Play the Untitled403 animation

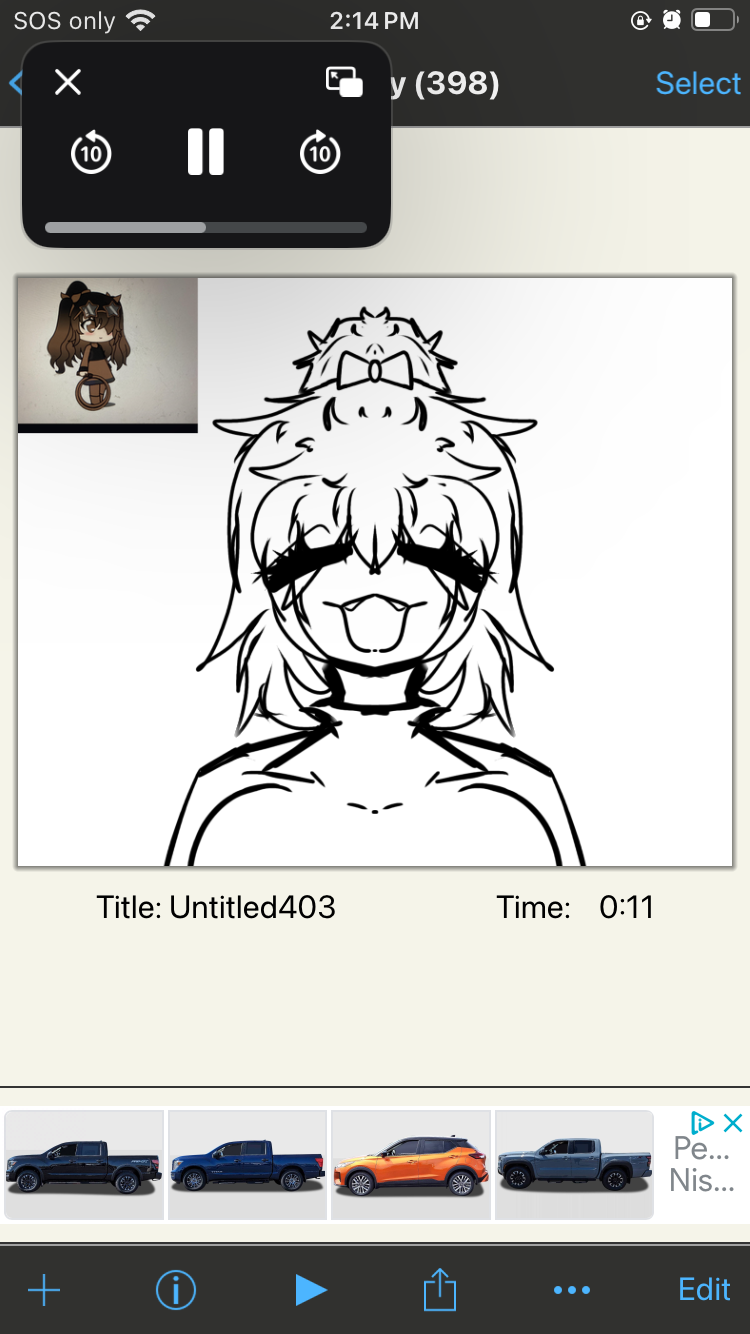coord(310,1290)
